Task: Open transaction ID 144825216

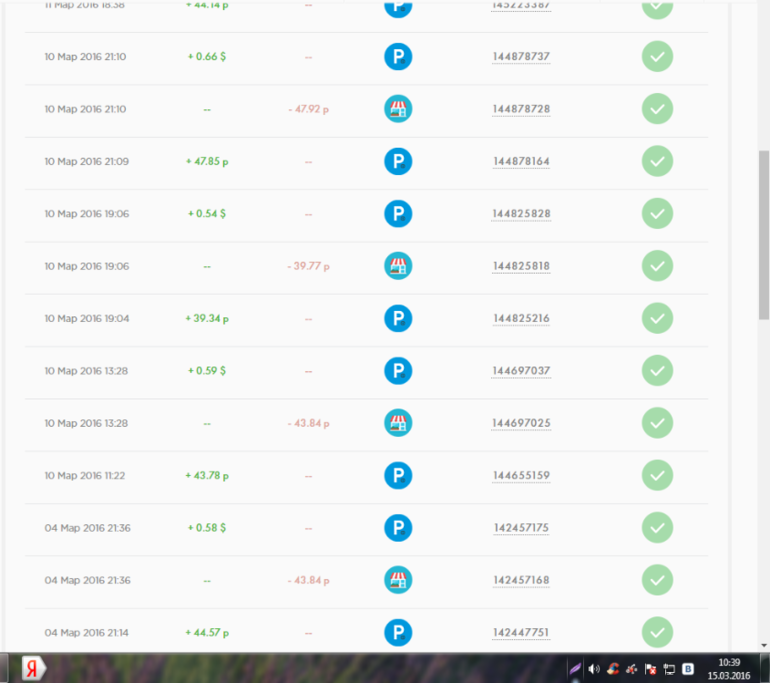Action: (521, 318)
